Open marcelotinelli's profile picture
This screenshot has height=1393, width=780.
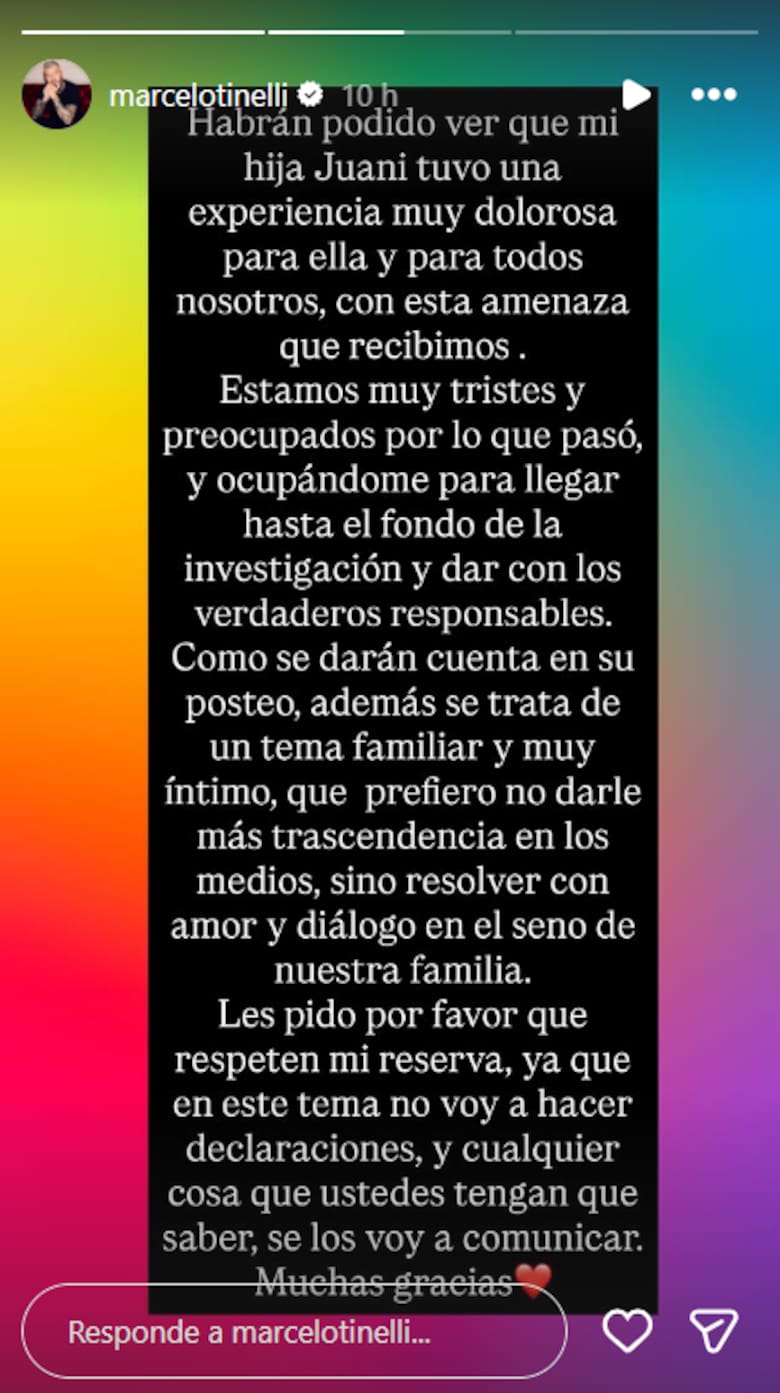57,94
